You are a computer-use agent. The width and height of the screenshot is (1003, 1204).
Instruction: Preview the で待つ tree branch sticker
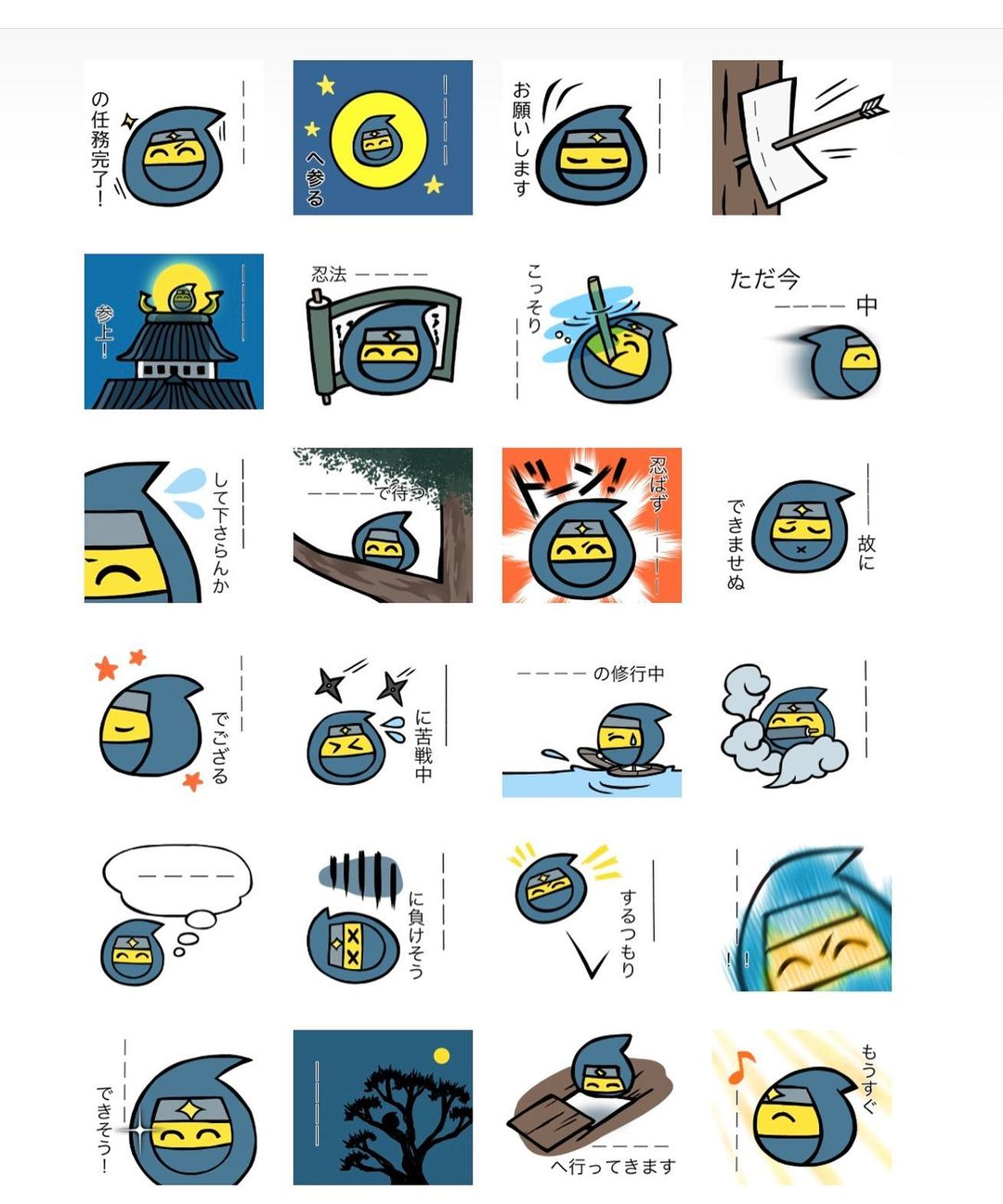[x=383, y=525]
